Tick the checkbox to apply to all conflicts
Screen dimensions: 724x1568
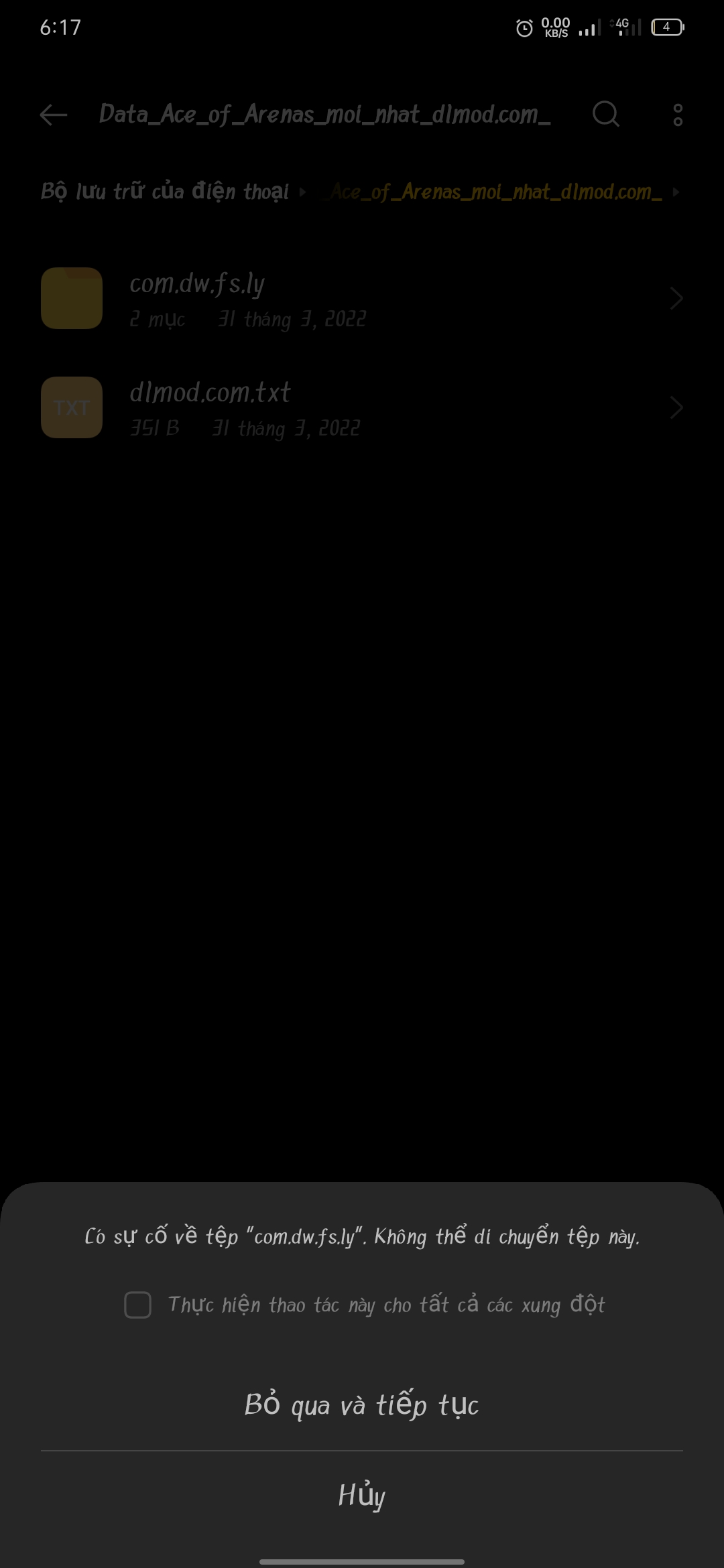pos(138,1305)
